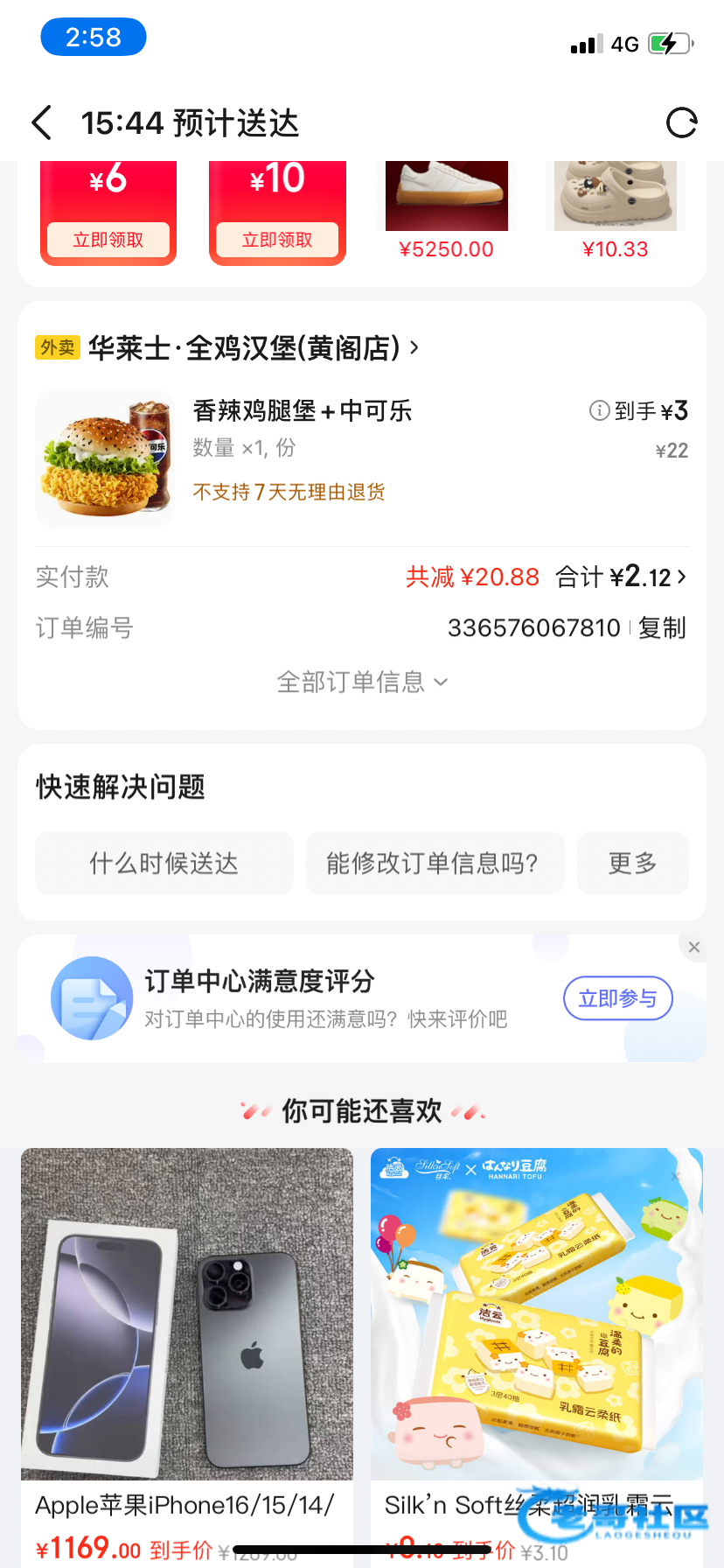
Task: Claim the ¥6 coupon
Action: point(108,240)
